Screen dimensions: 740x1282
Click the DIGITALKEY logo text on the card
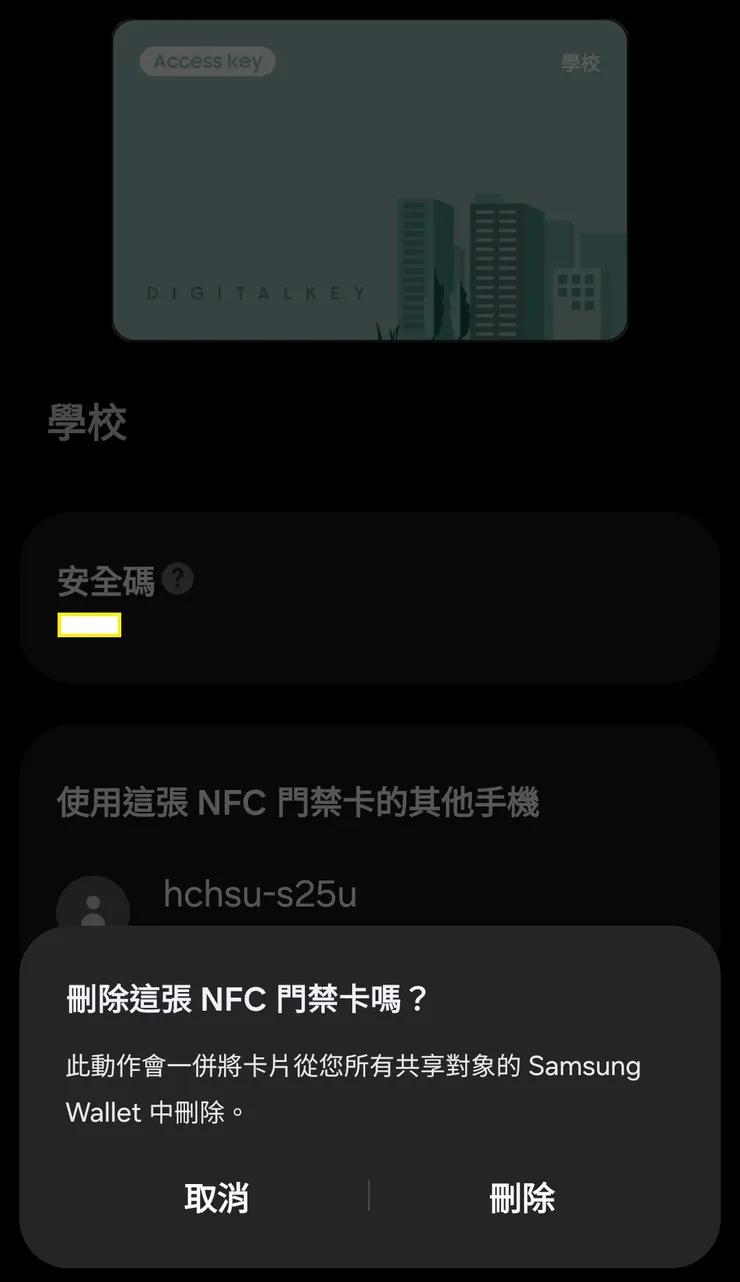click(x=256, y=293)
